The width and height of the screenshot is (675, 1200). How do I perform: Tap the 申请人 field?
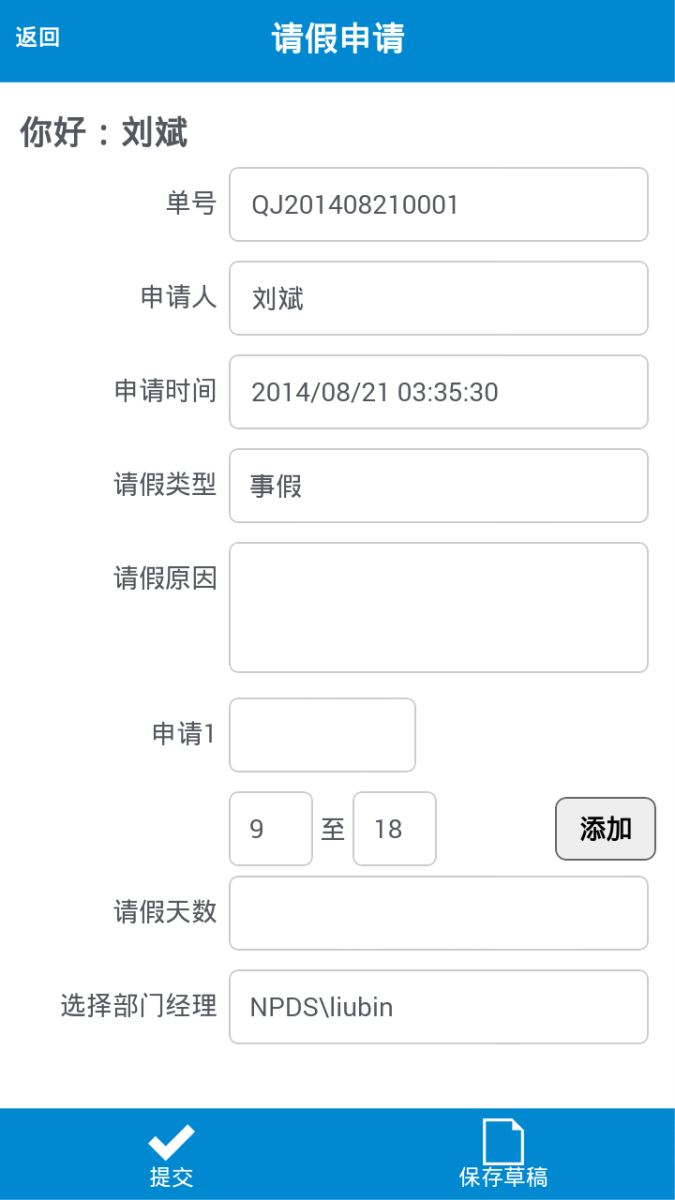pos(438,298)
